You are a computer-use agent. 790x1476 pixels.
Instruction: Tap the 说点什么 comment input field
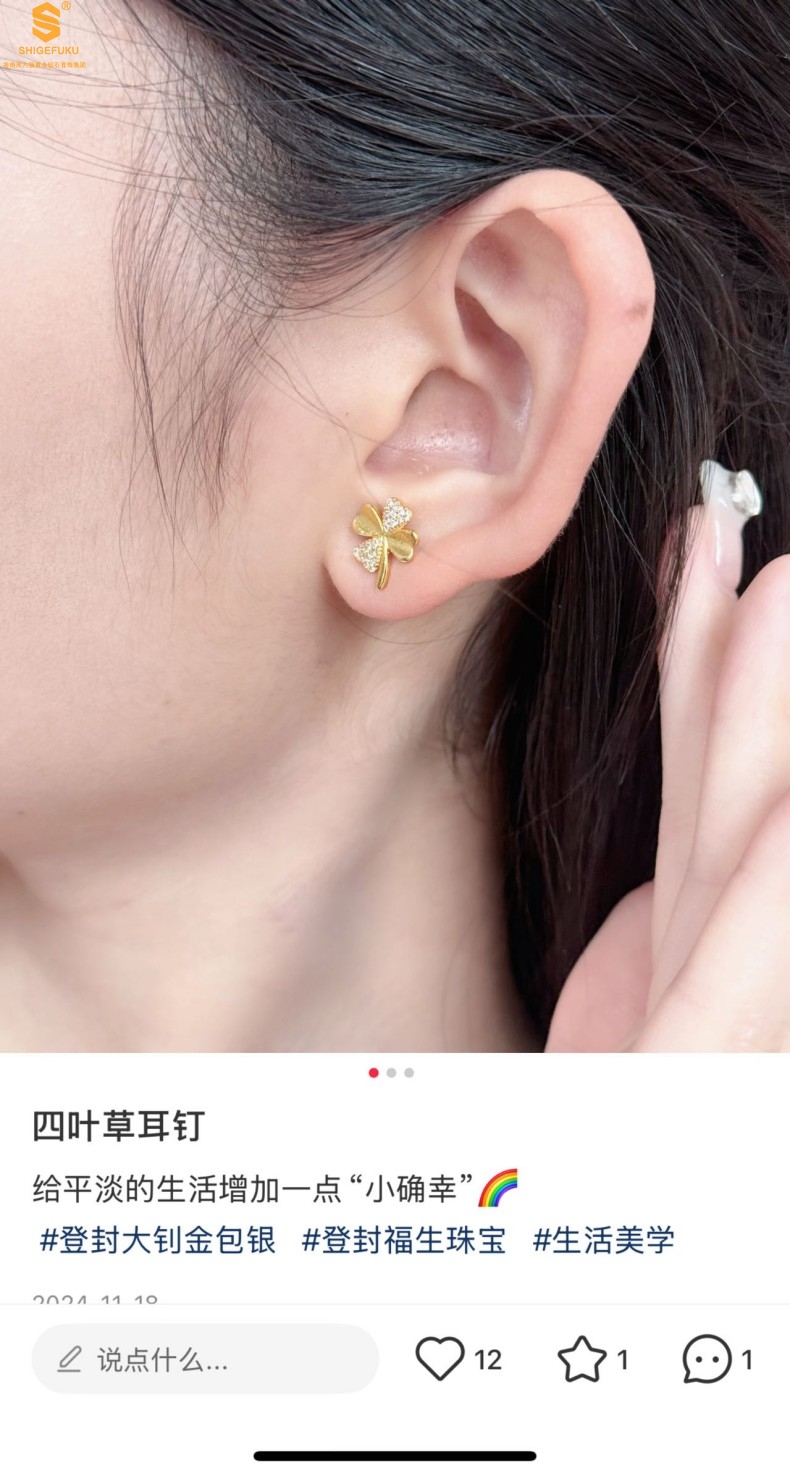point(205,1359)
